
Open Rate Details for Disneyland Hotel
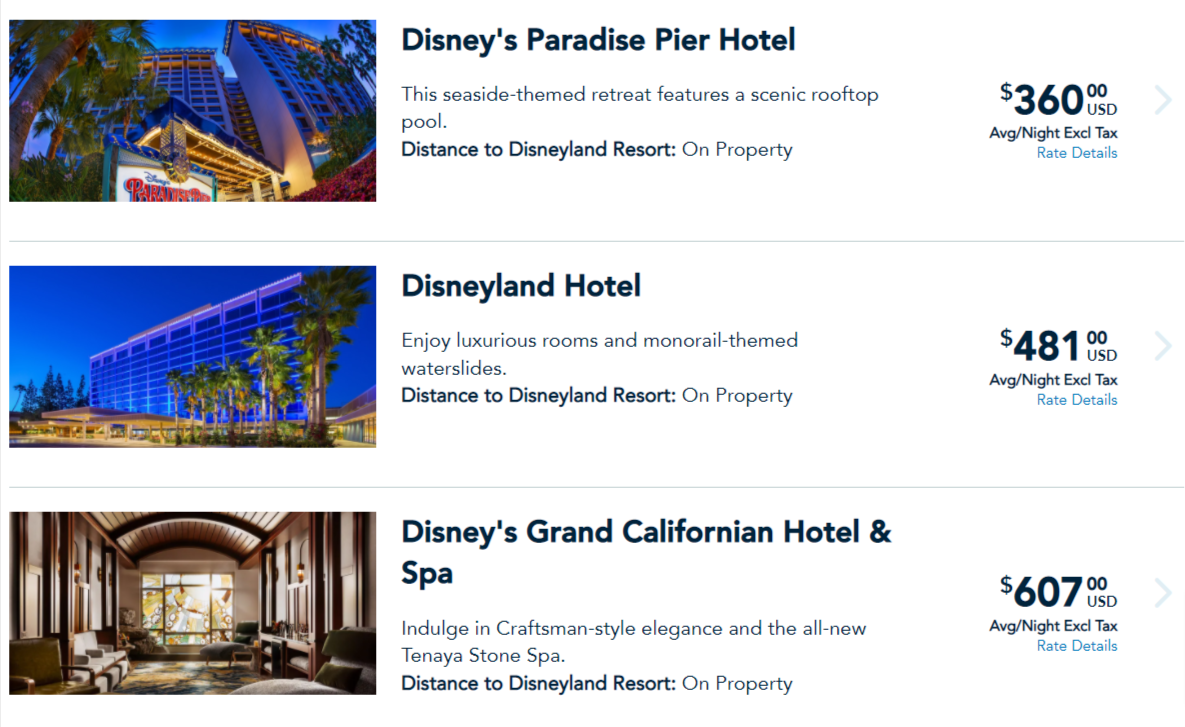point(1076,400)
